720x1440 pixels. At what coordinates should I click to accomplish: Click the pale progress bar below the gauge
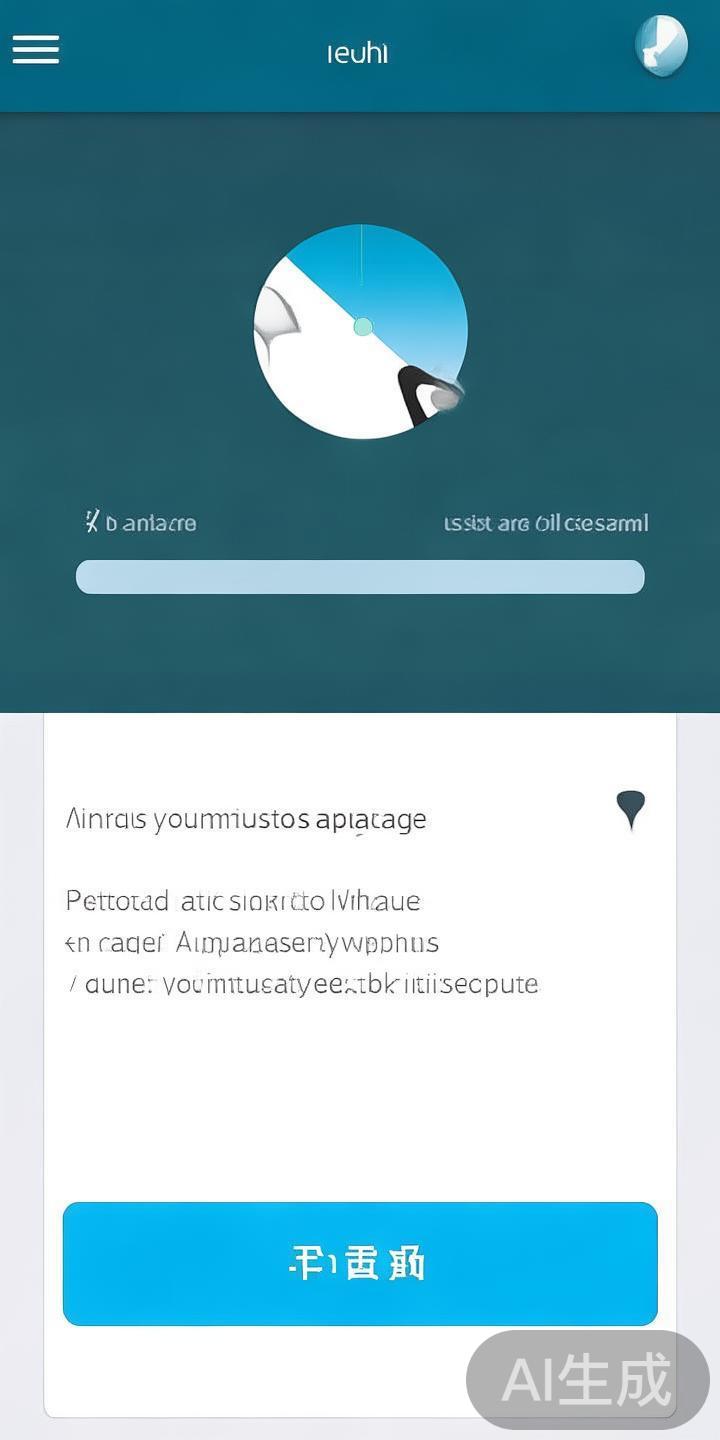360,577
